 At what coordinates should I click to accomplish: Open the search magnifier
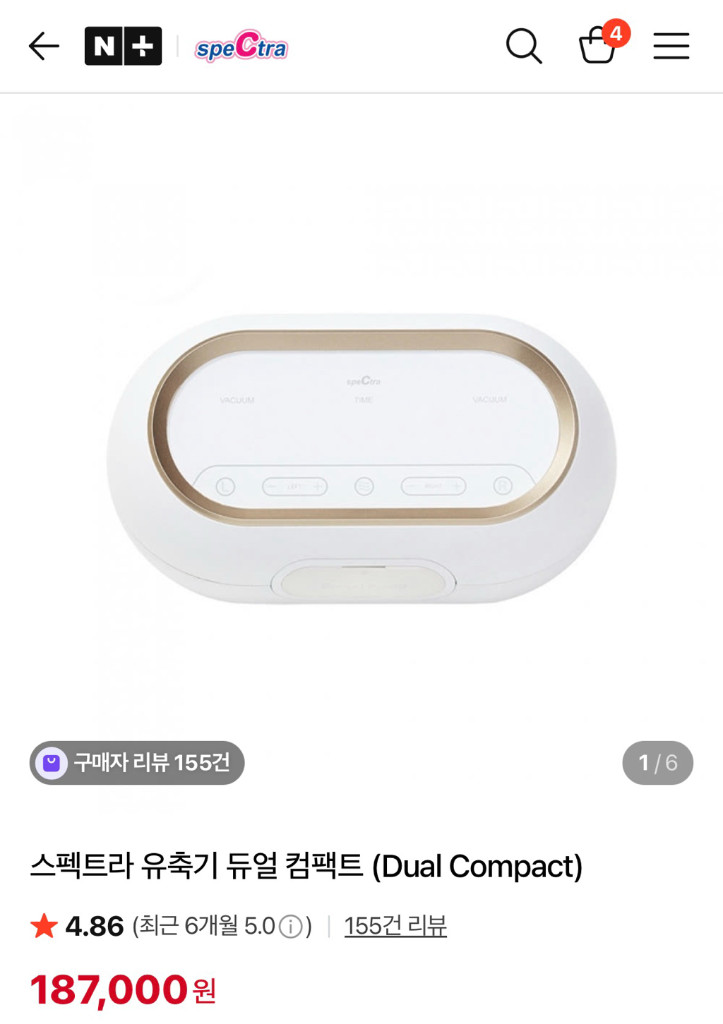coord(524,46)
